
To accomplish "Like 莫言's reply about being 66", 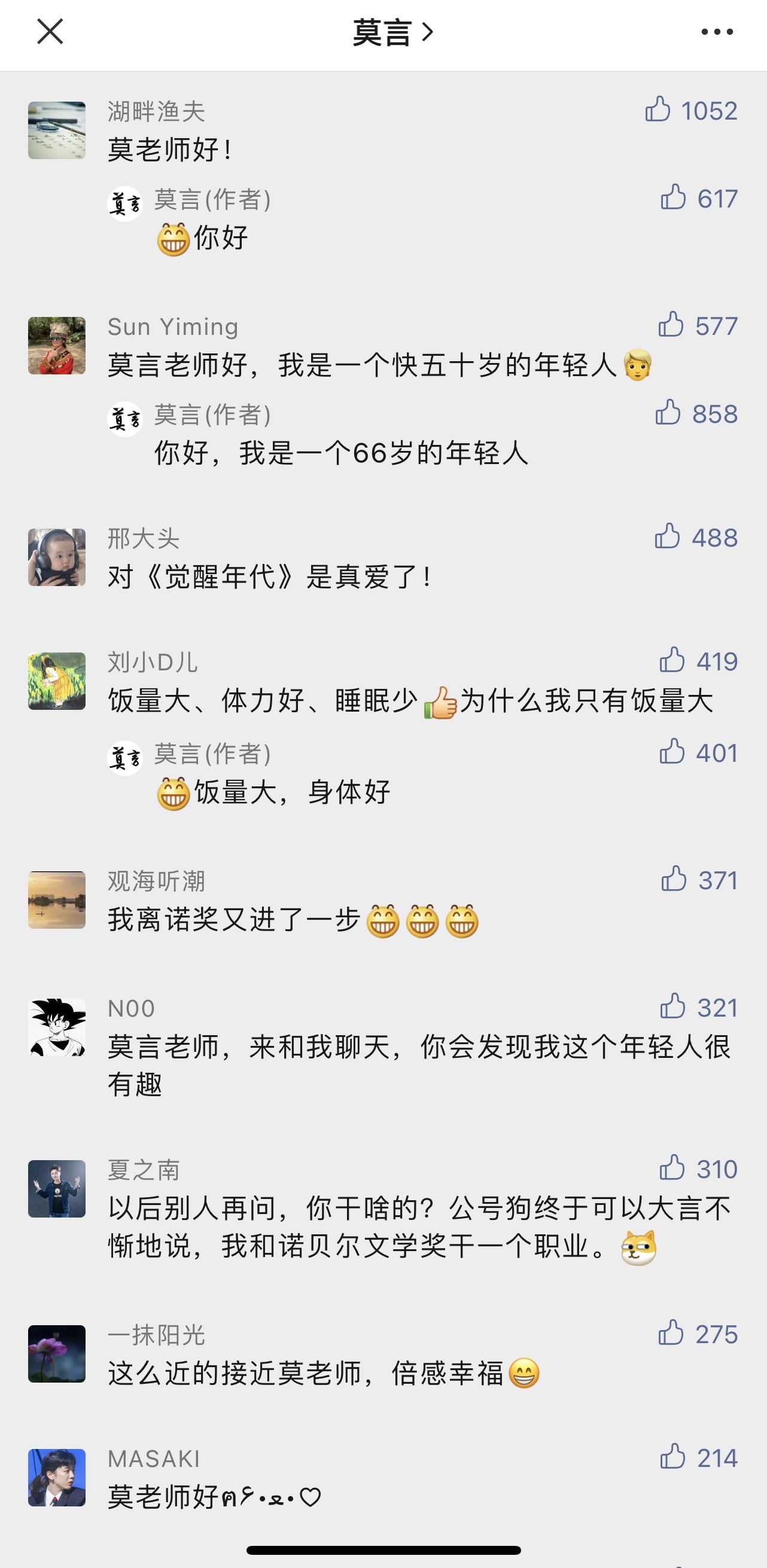I will (x=668, y=413).
